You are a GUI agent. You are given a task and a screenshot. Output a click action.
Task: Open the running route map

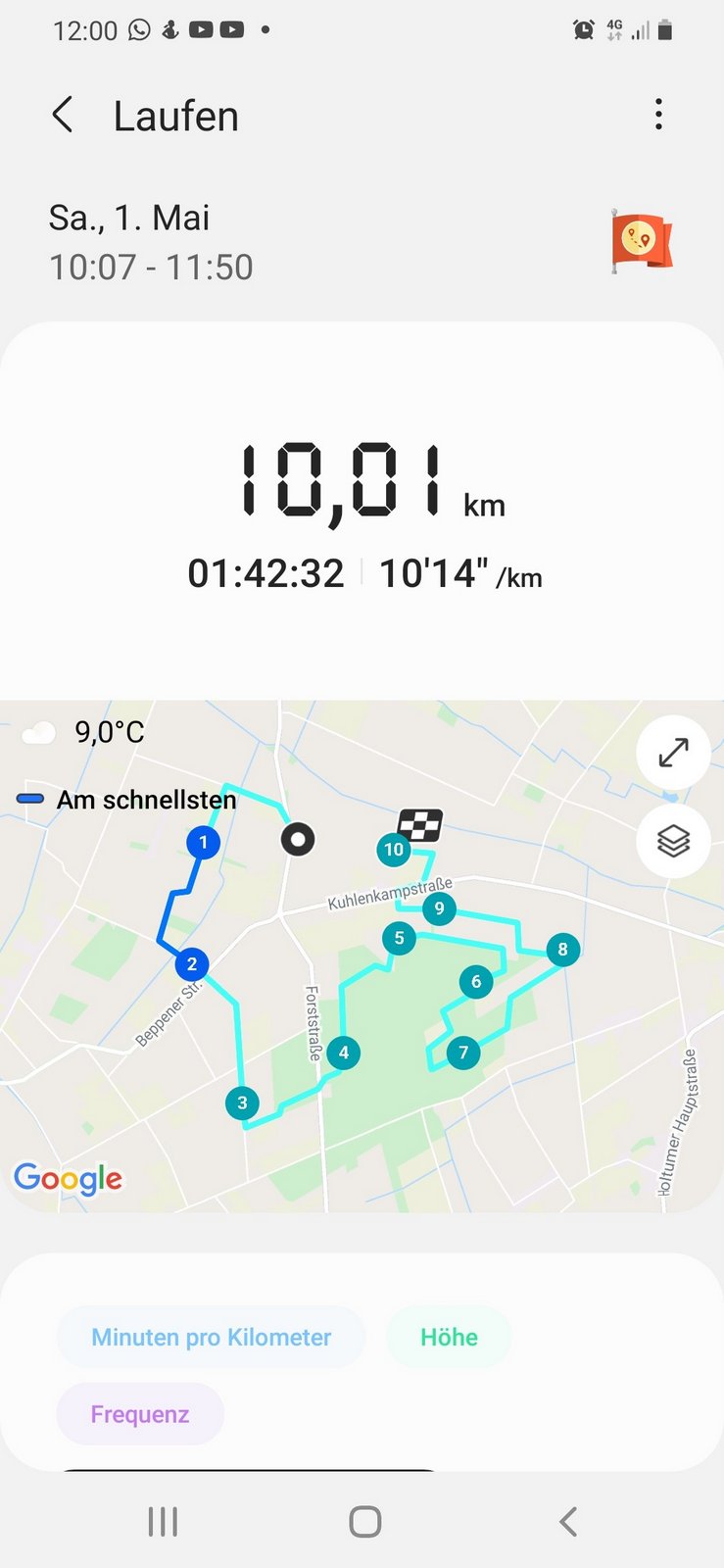(x=362, y=956)
